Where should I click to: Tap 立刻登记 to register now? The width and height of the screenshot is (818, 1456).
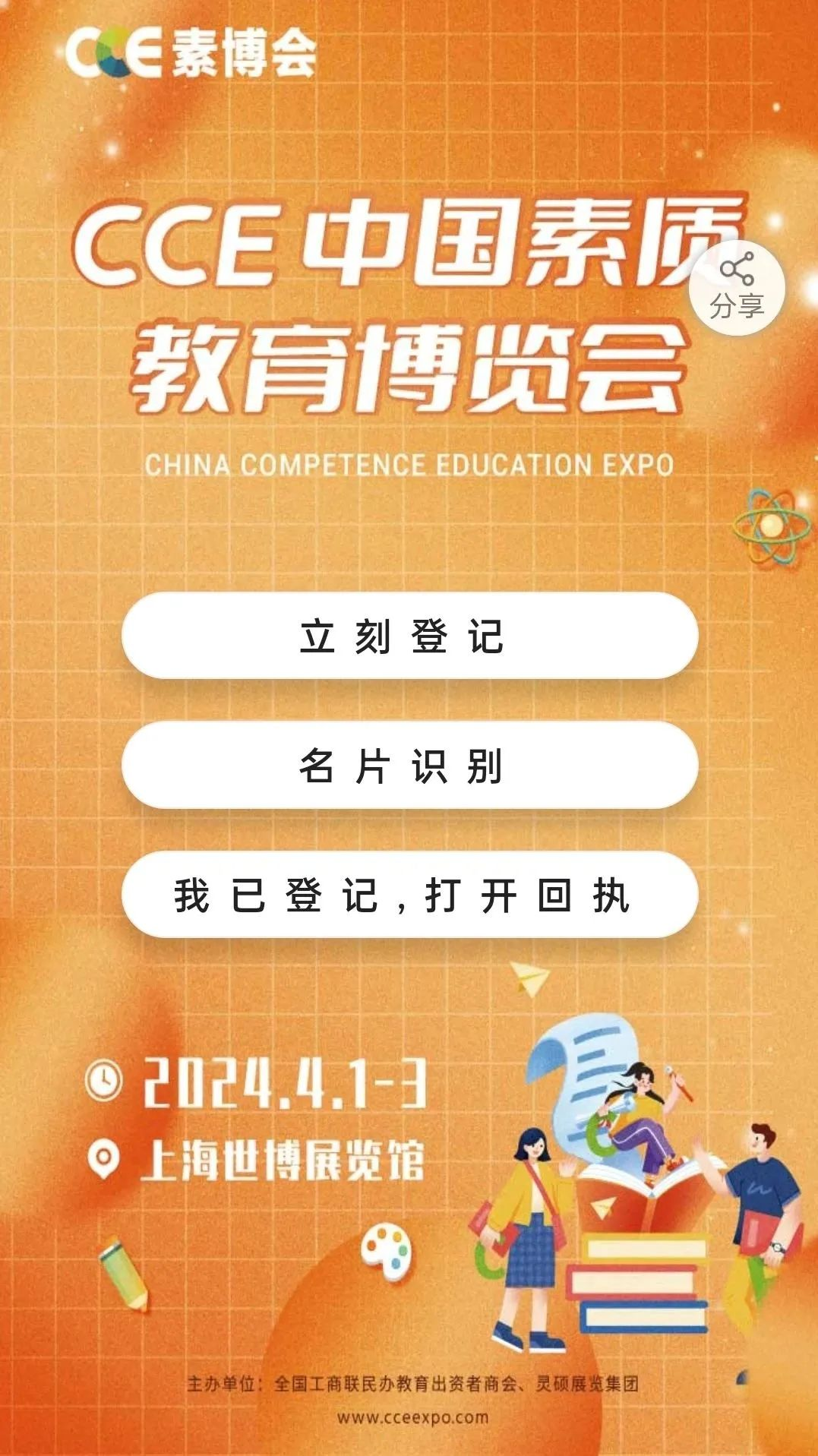point(409,636)
